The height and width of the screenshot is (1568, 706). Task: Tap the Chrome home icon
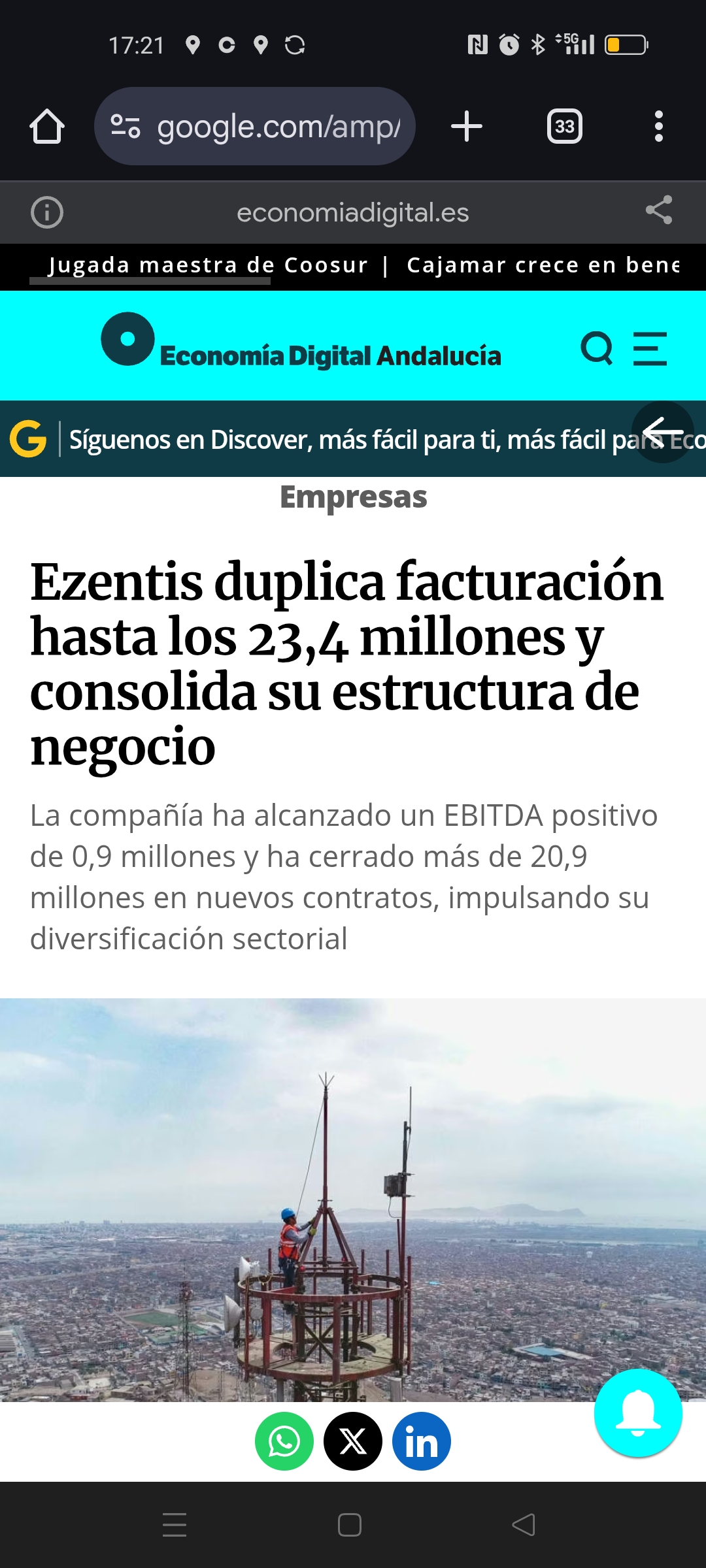[x=46, y=126]
